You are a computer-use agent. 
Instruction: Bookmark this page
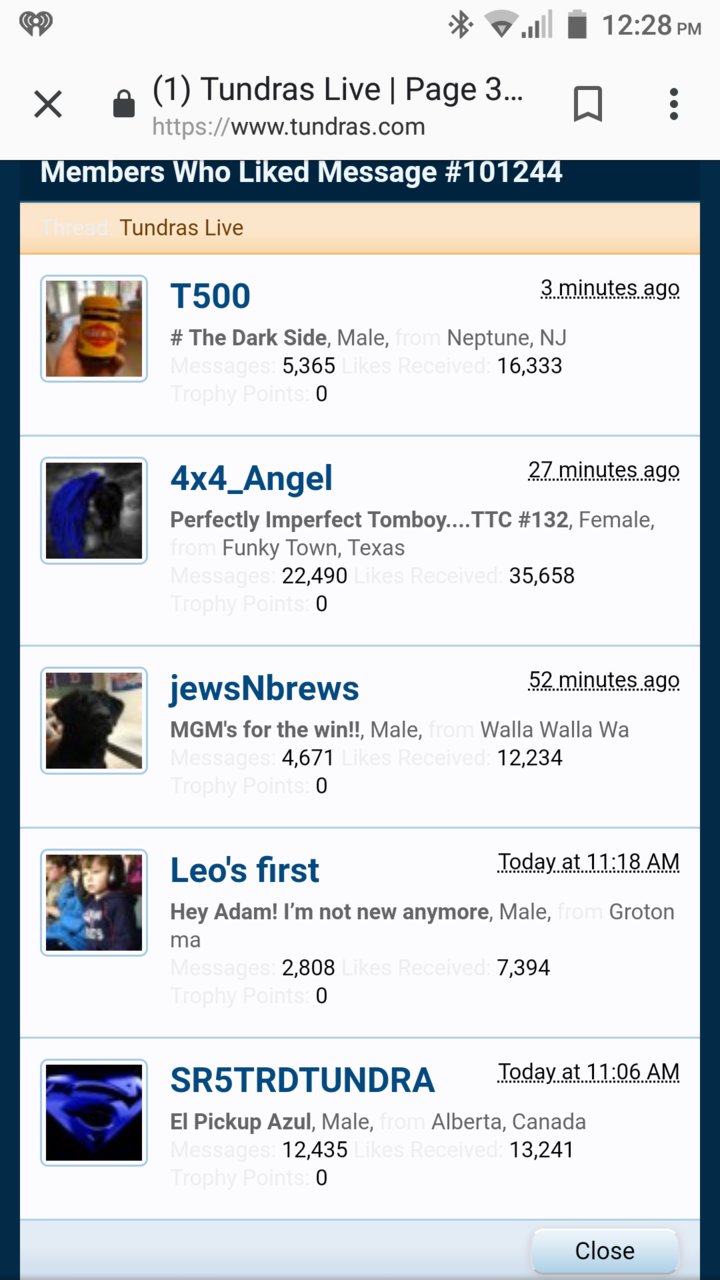588,104
